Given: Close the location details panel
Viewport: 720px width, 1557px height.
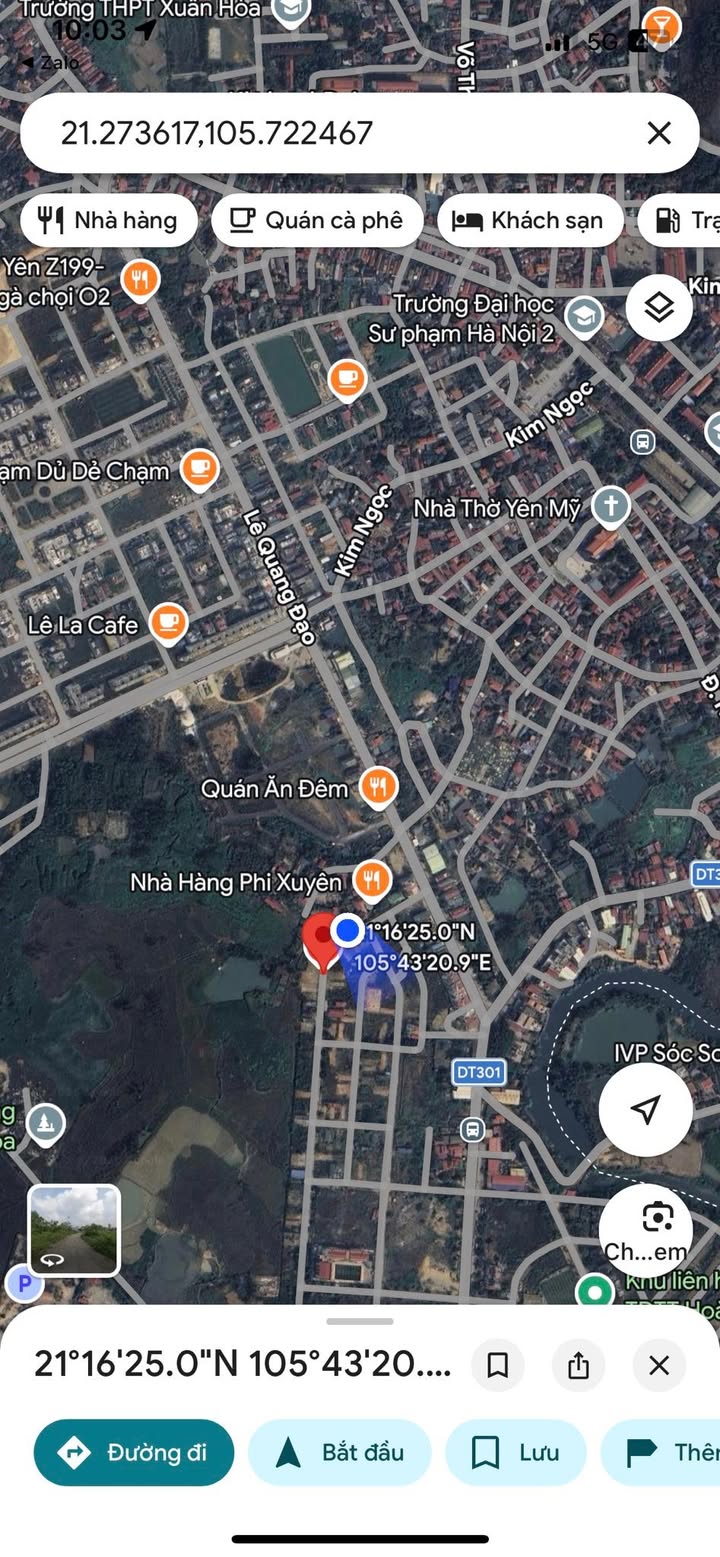Looking at the screenshot, I should (658, 1365).
